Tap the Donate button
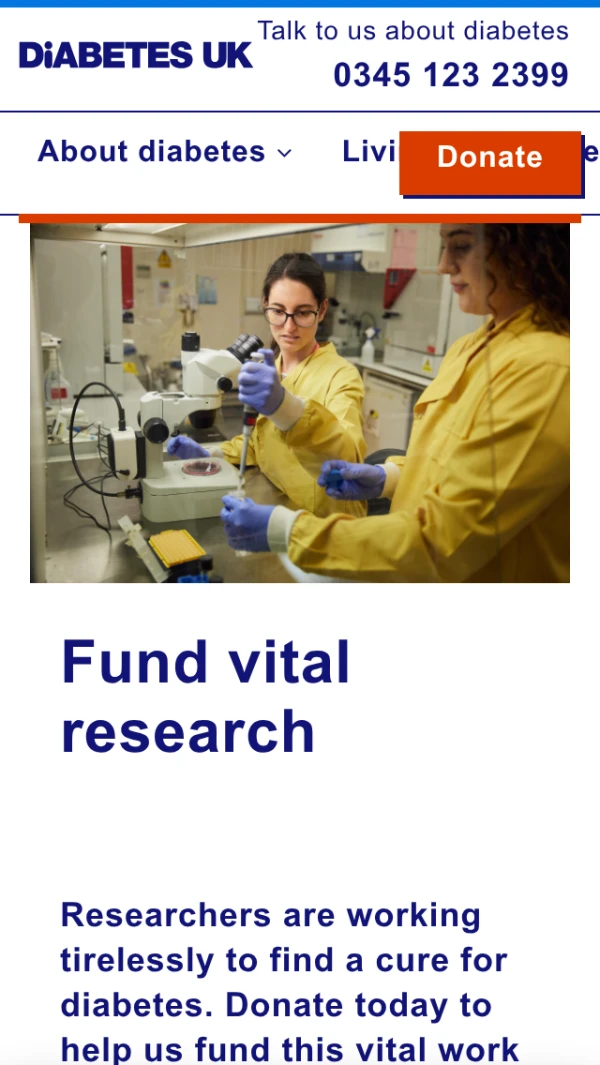Screen dimensions: 600x1065 [490, 160]
